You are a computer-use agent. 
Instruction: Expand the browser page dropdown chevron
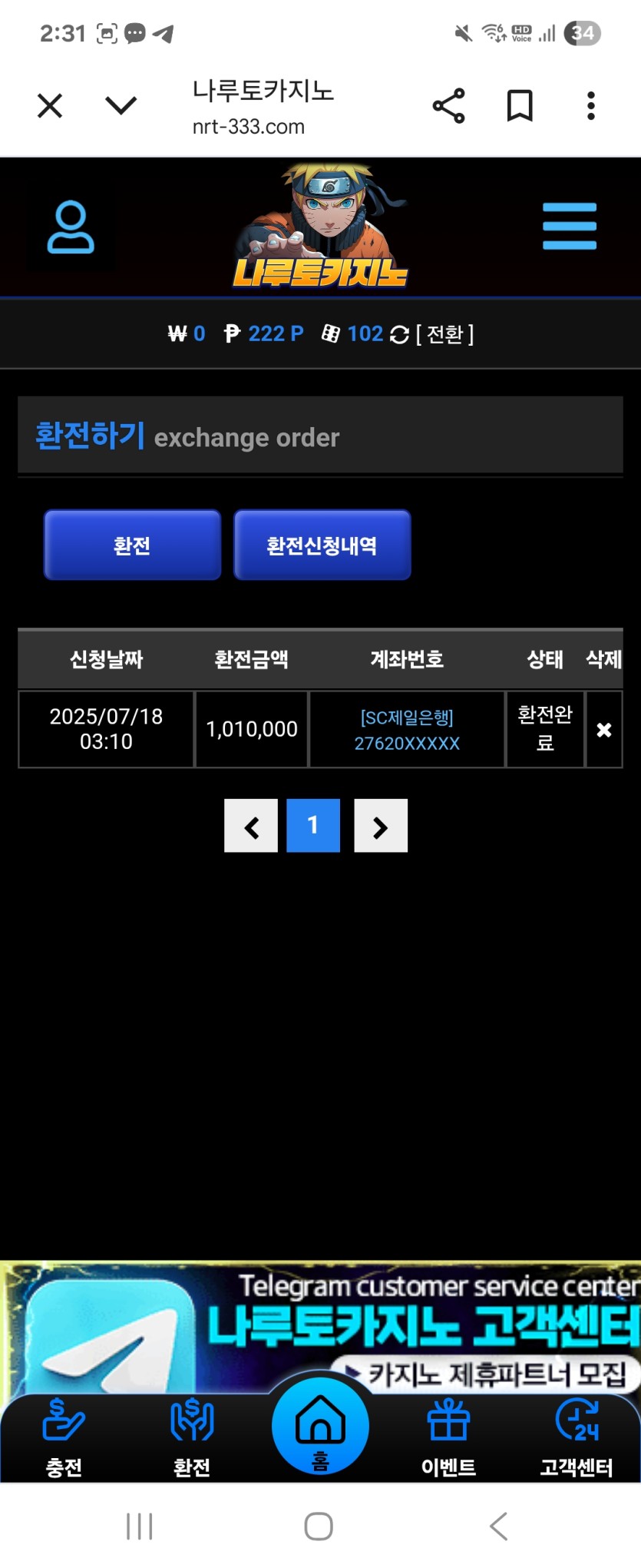[x=121, y=105]
